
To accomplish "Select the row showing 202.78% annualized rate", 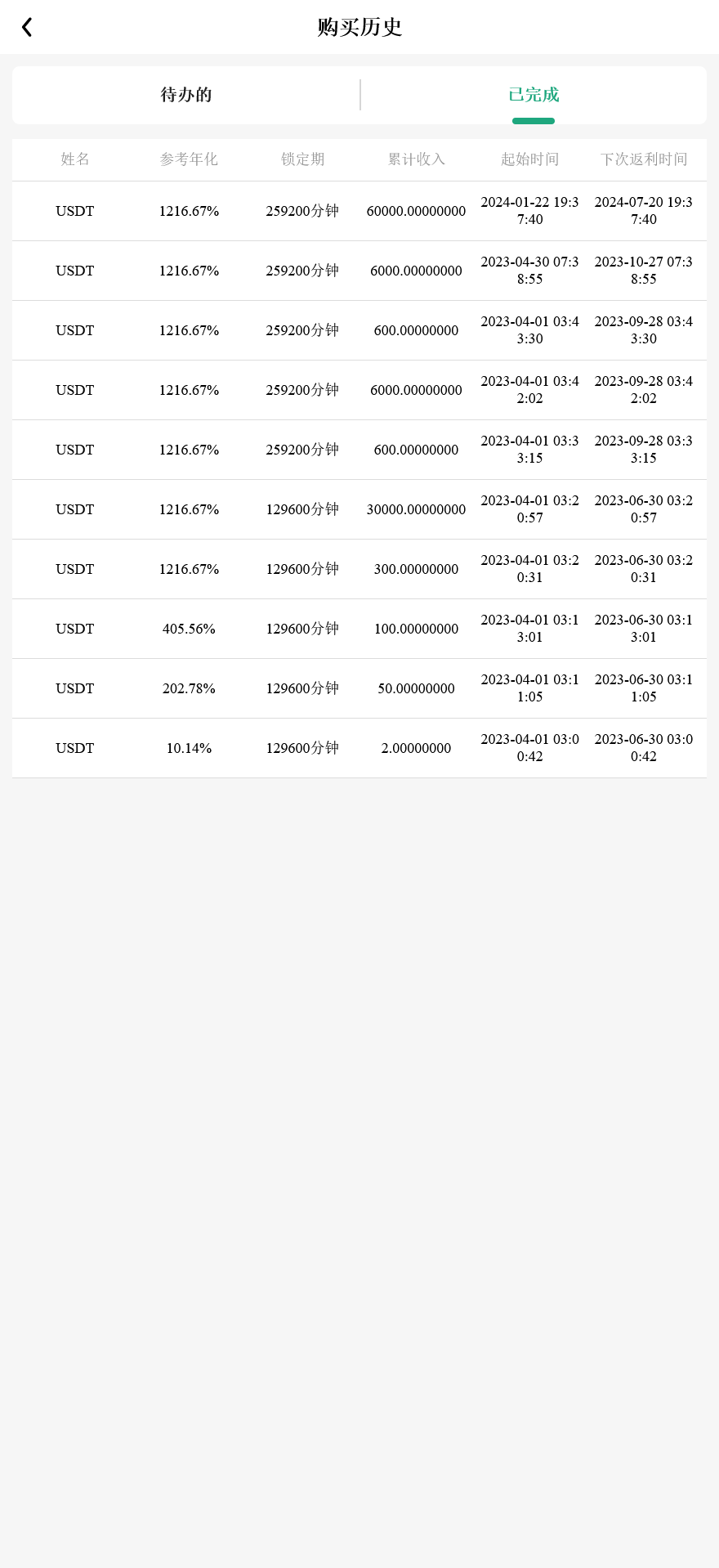I will point(359,688).
